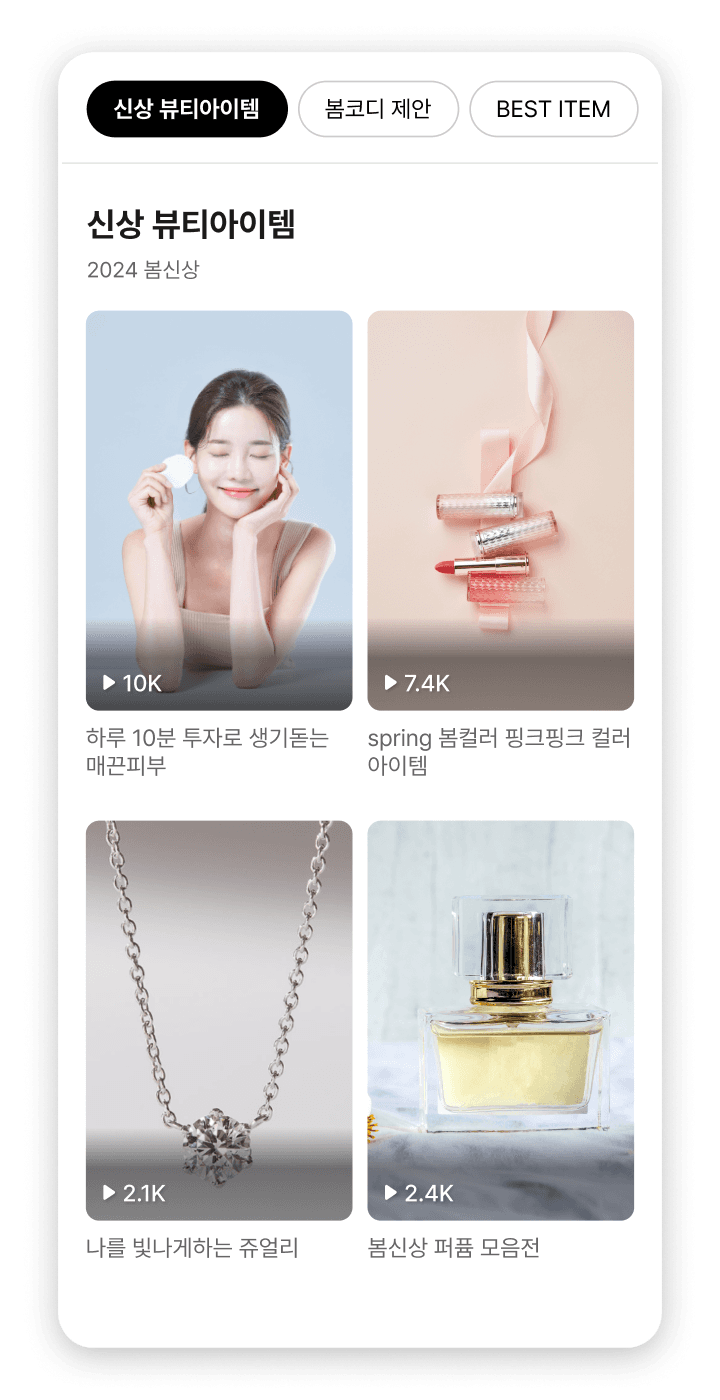Open the spring 봄컬러 핑크핑크 컬러 아이템 video
720x1400 pixels.
(x=500, y=510)
